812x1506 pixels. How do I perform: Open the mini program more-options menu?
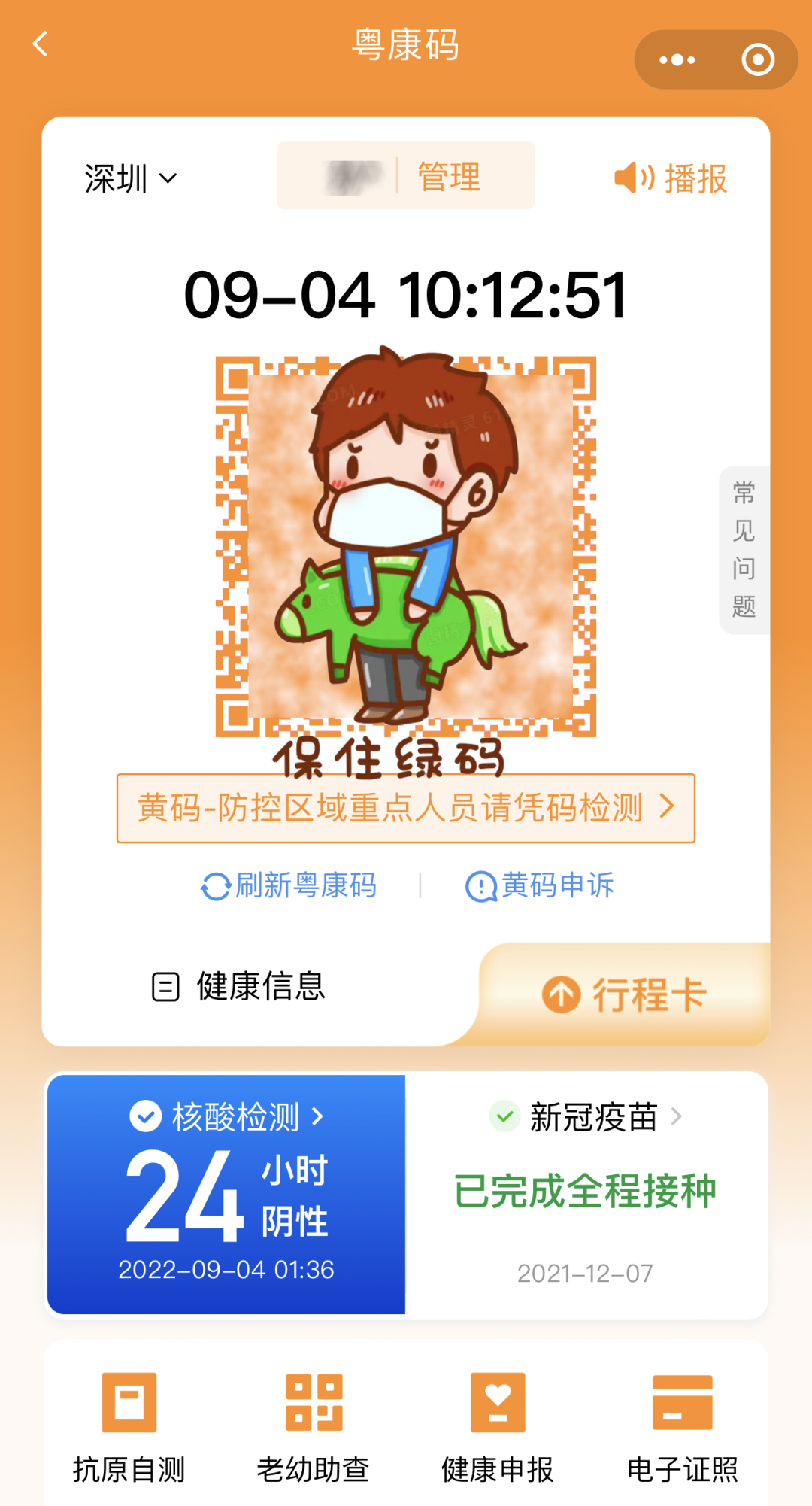pos(677,60)
